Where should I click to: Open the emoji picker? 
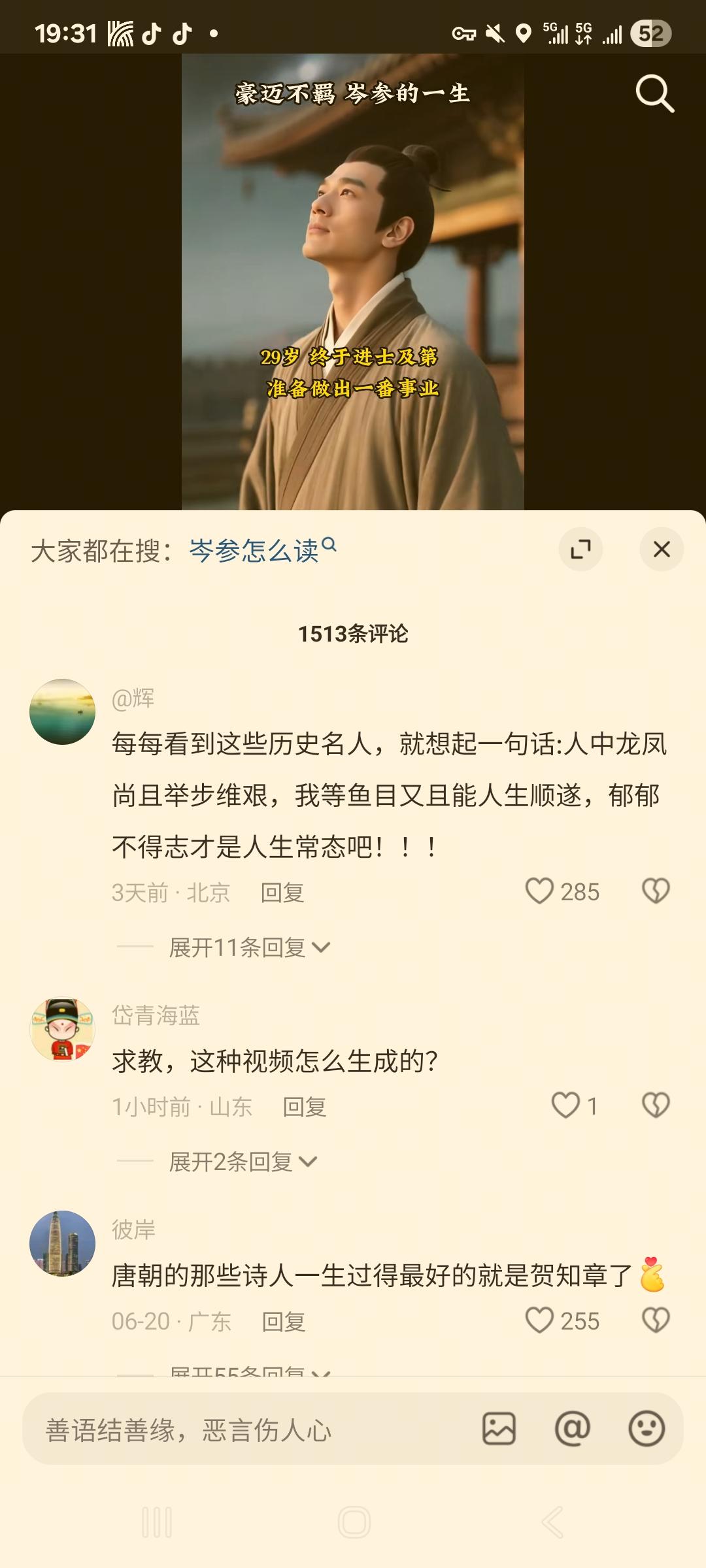click(x=647, y=1429)
